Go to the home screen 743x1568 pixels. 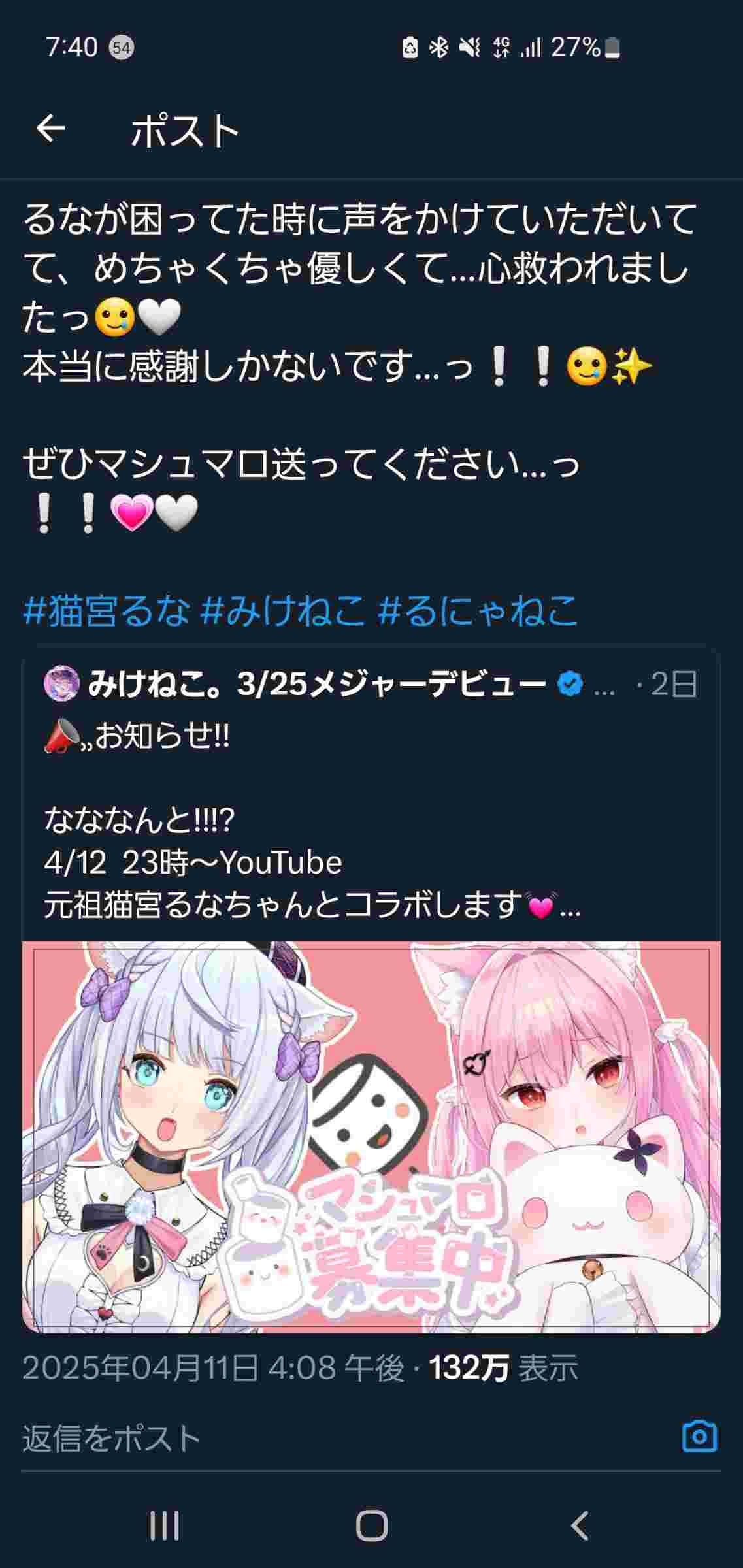coord(372,1526)
